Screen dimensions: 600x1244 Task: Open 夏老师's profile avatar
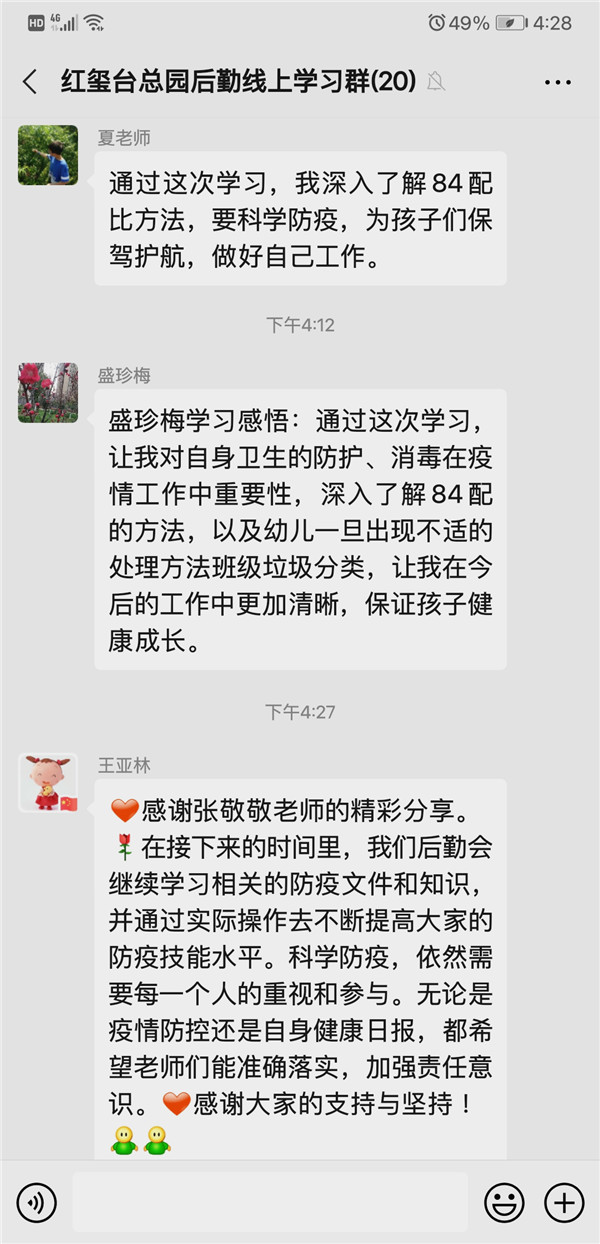(48, 155)
